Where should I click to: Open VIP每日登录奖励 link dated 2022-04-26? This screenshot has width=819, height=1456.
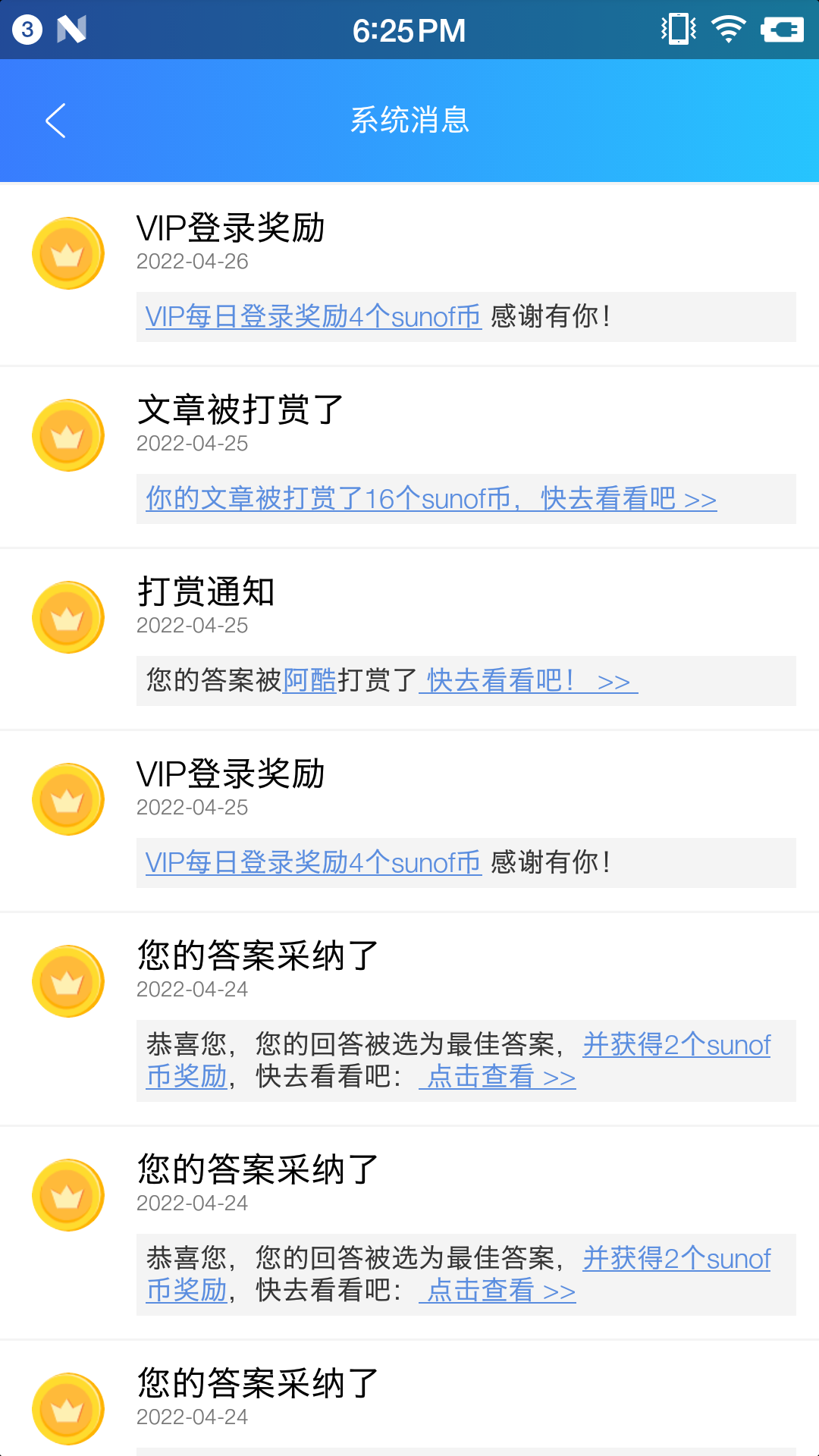point(312,317)
